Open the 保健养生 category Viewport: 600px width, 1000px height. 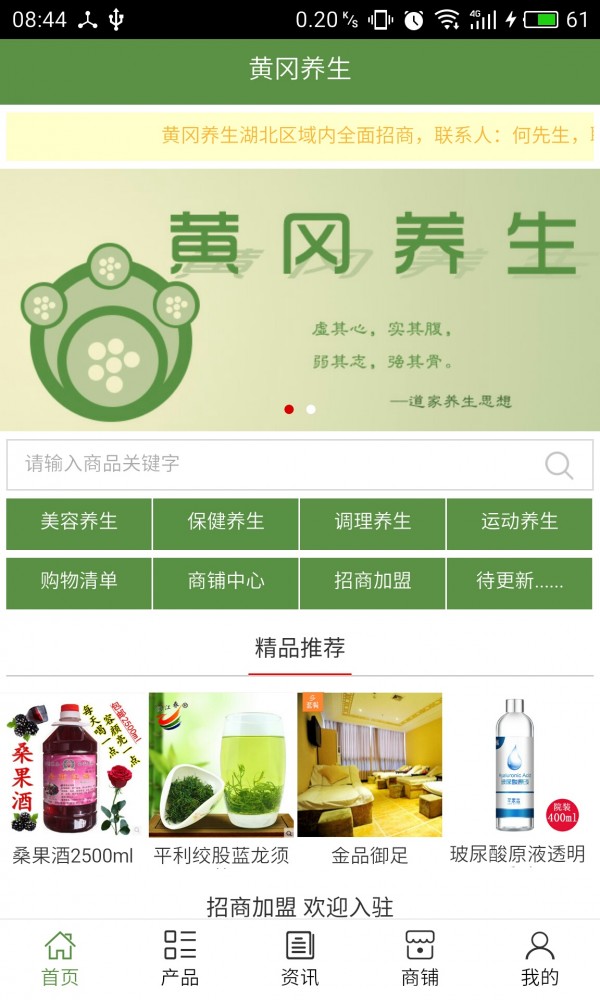pyautogui.click(x=226, y=523)
